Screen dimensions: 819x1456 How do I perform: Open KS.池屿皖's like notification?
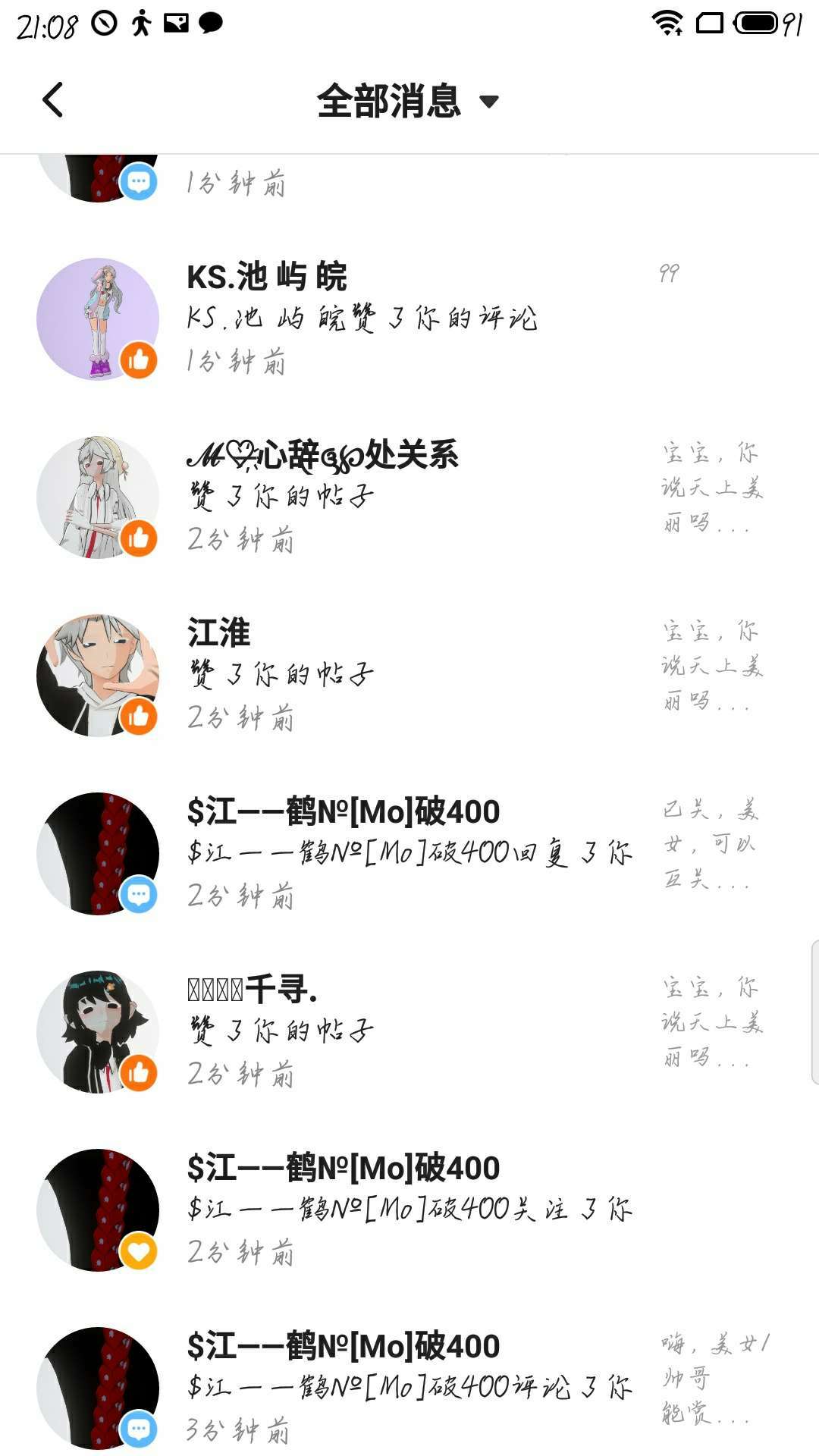pyautogui.click(x=409, y=318)
